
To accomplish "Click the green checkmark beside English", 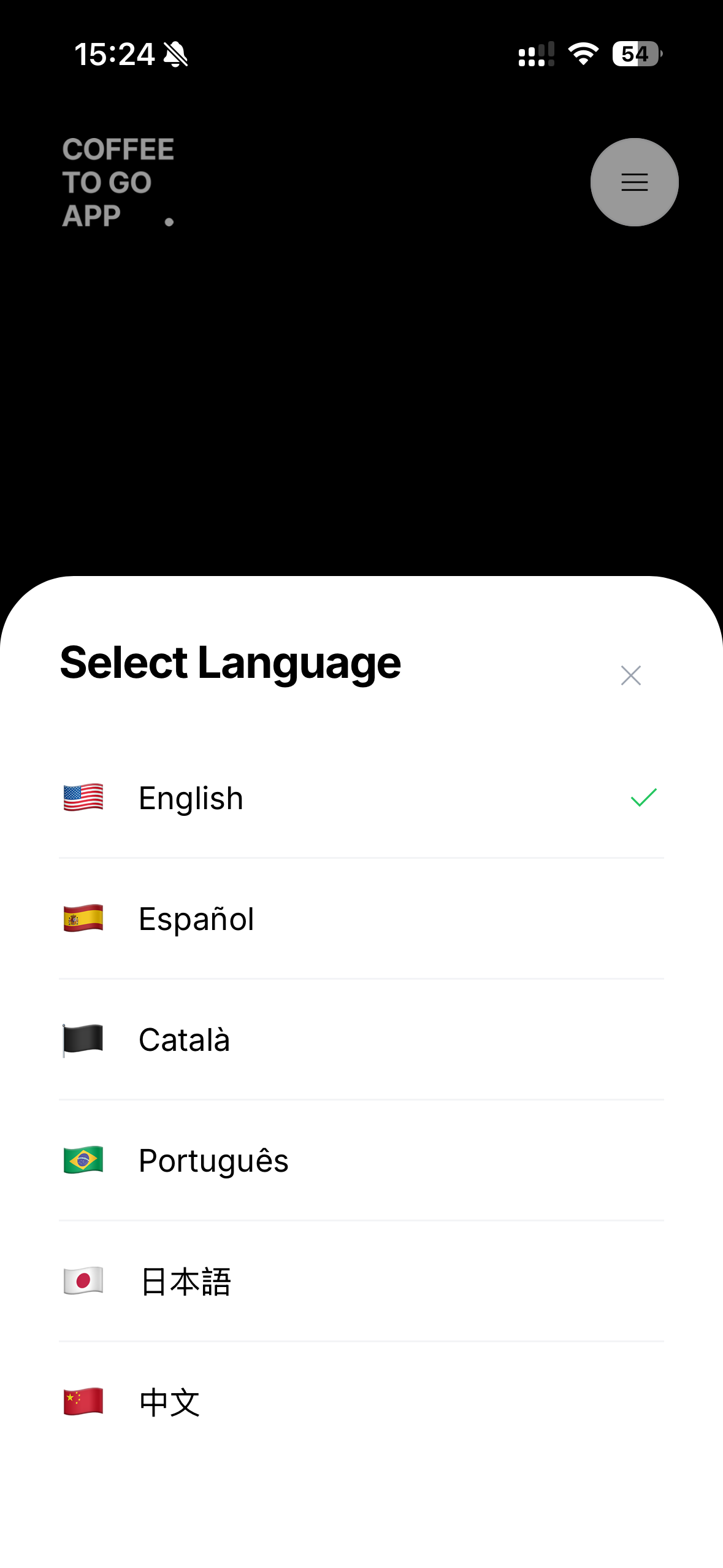I will (641, 797).
